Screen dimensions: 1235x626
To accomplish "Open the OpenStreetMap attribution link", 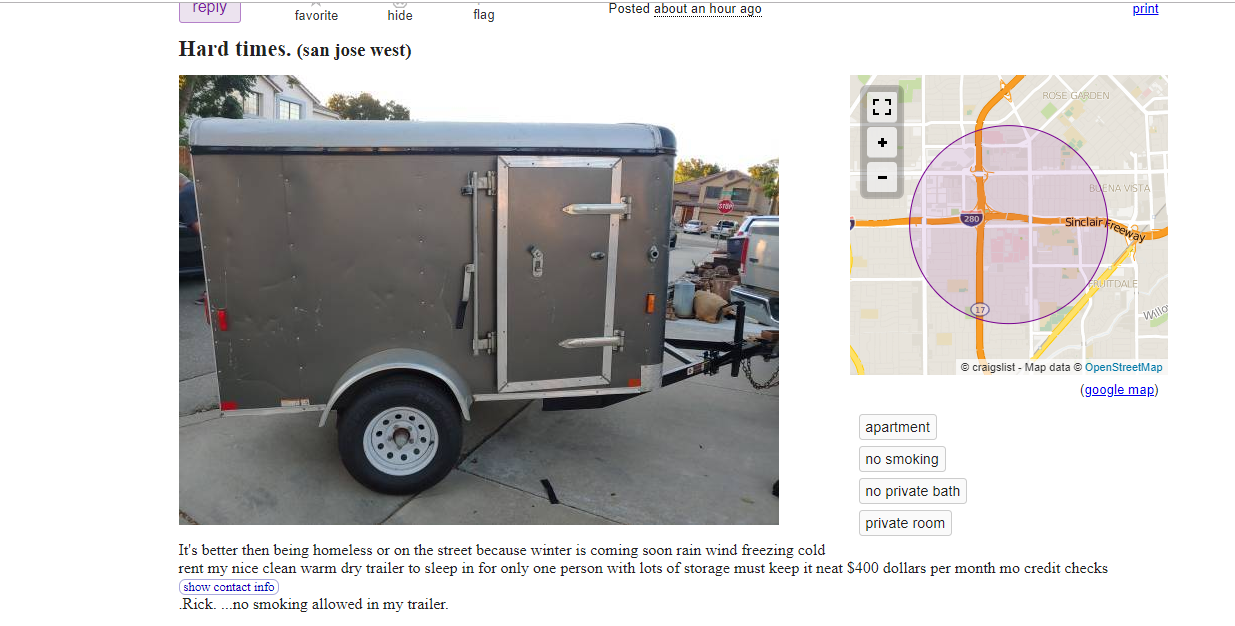I will pos(1123,367).
